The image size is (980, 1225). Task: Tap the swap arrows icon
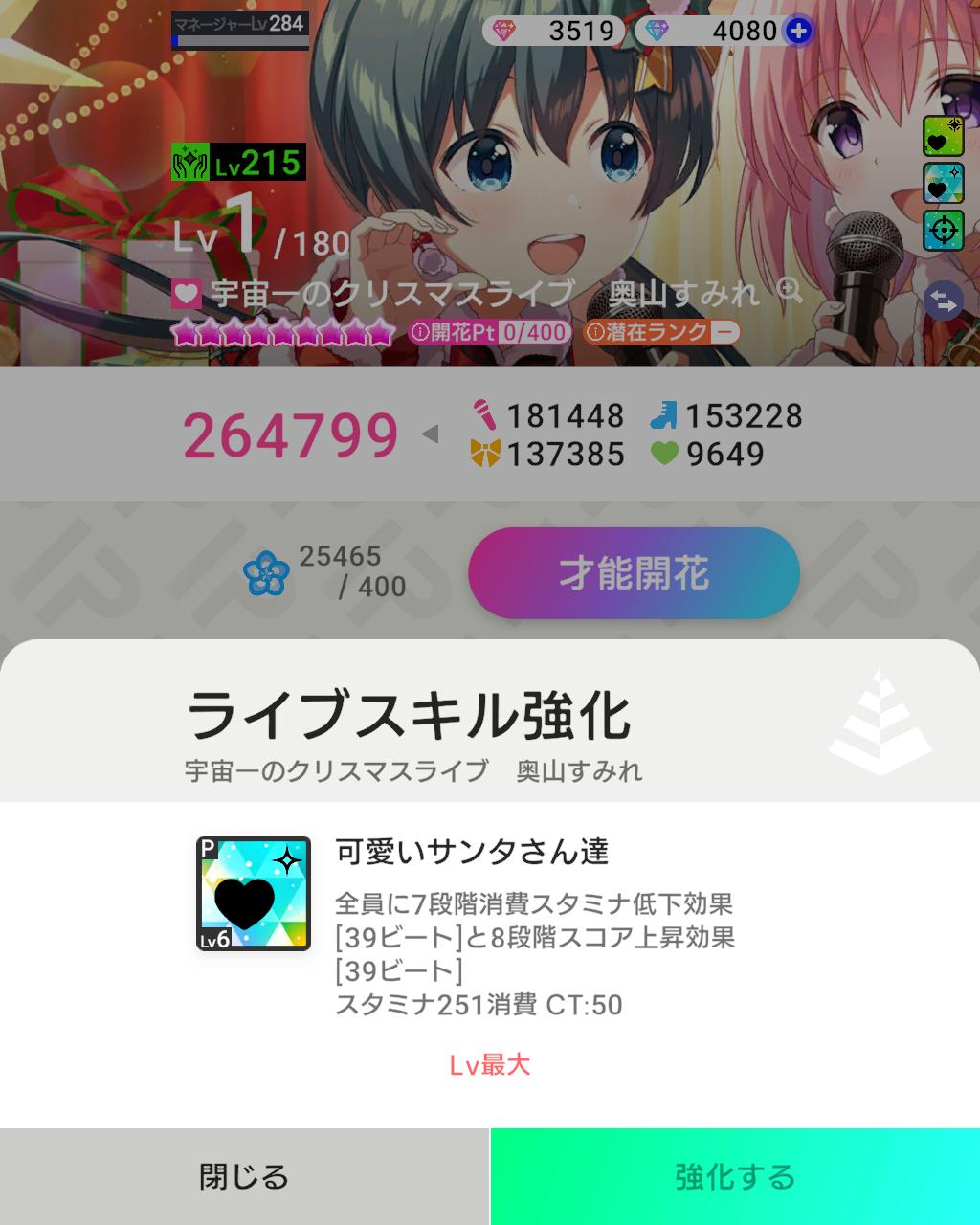(x=944, y=302)
